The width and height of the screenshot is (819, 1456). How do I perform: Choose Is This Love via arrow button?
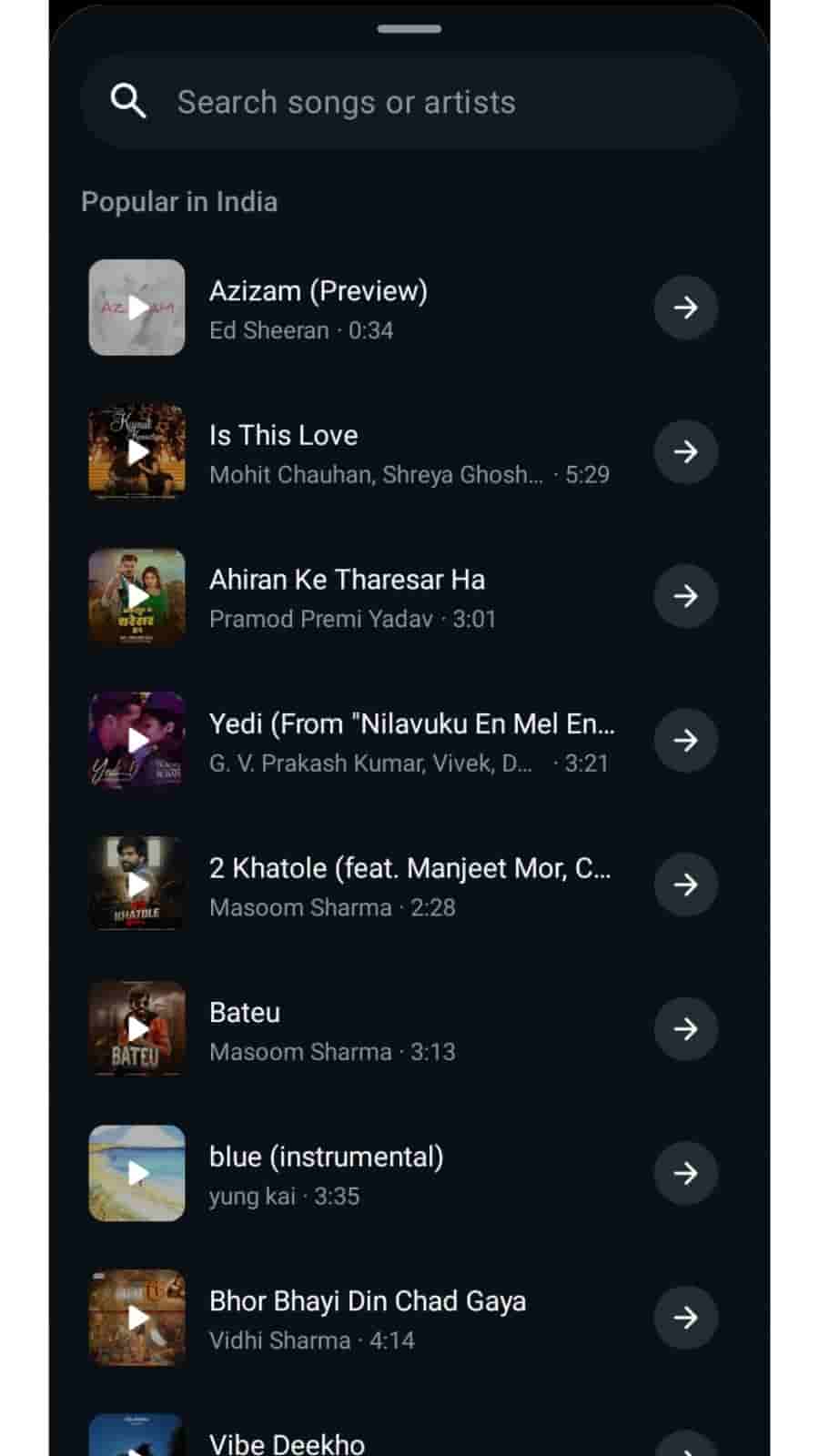point(685,452)
